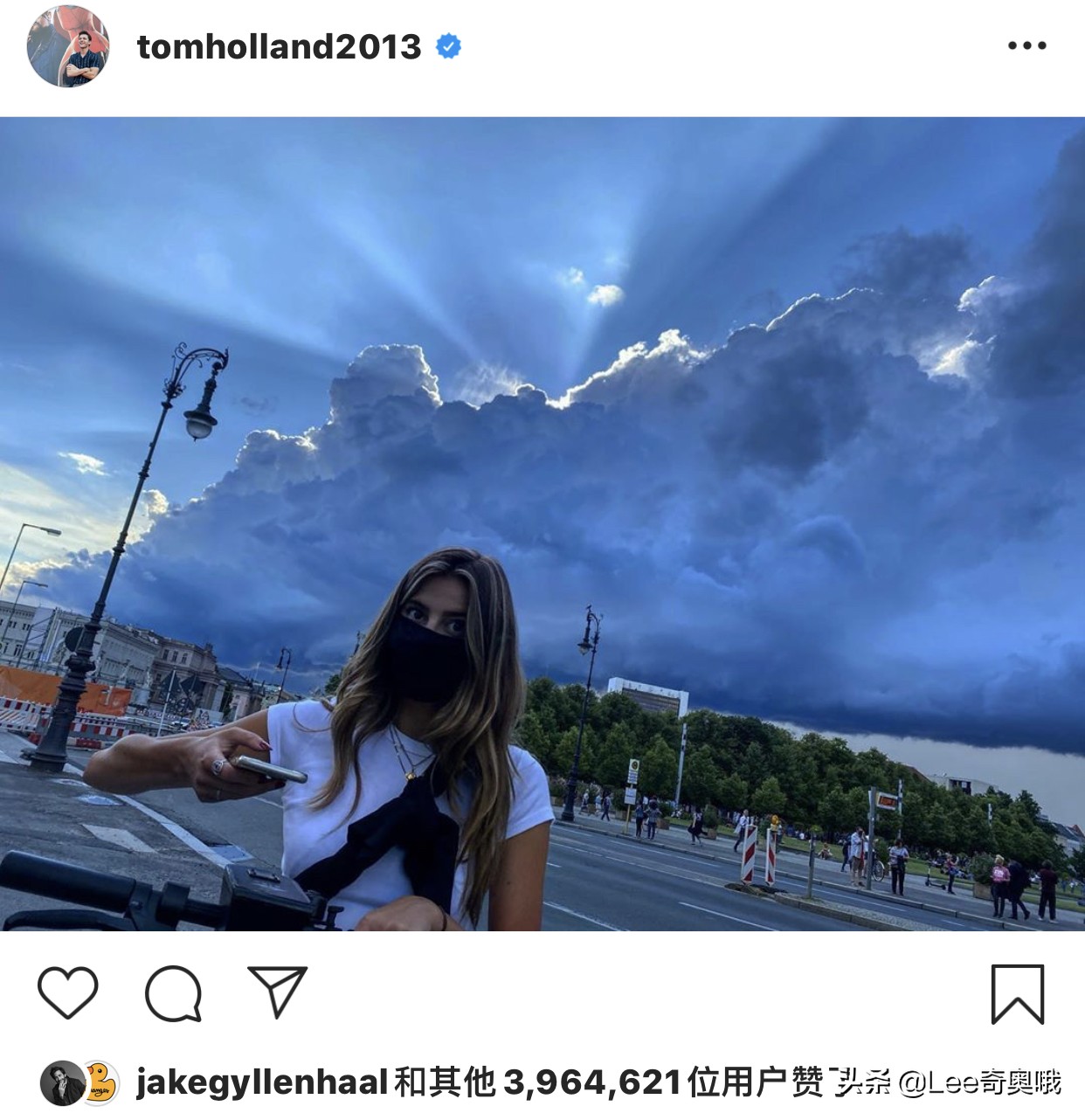
Task: View the post photo
Action: (x=542, y=524)
